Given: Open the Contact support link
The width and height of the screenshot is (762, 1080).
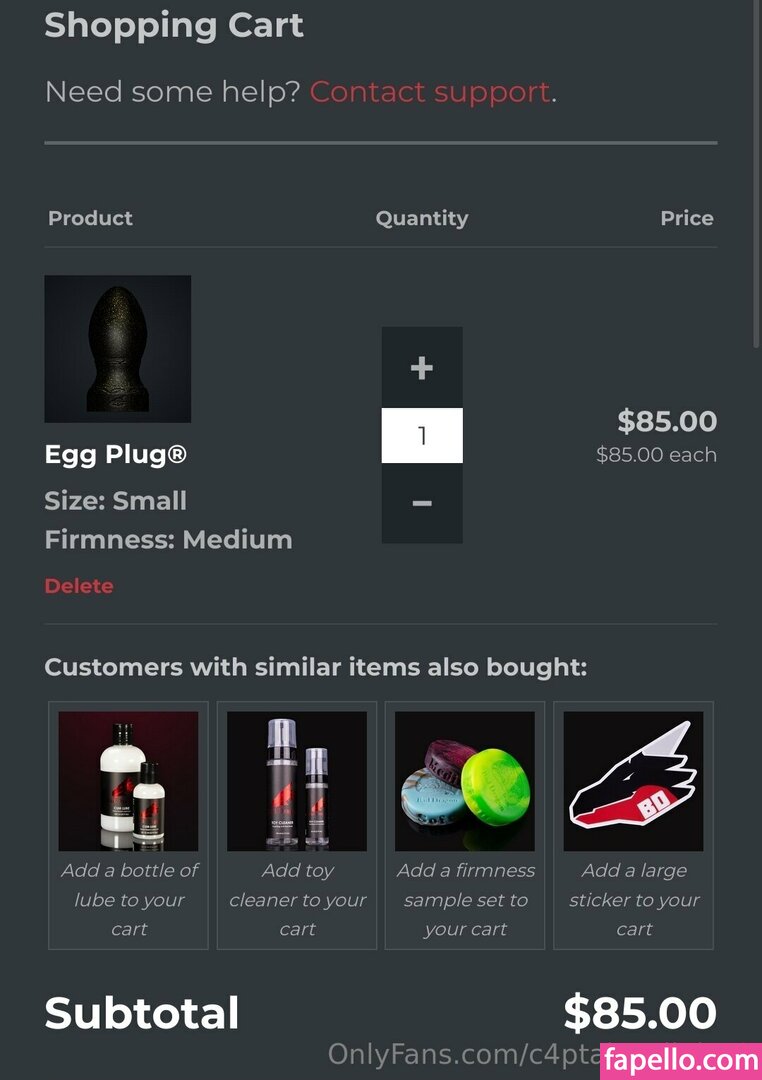Looking at the screenshot, I should click(x=430, y=92).
